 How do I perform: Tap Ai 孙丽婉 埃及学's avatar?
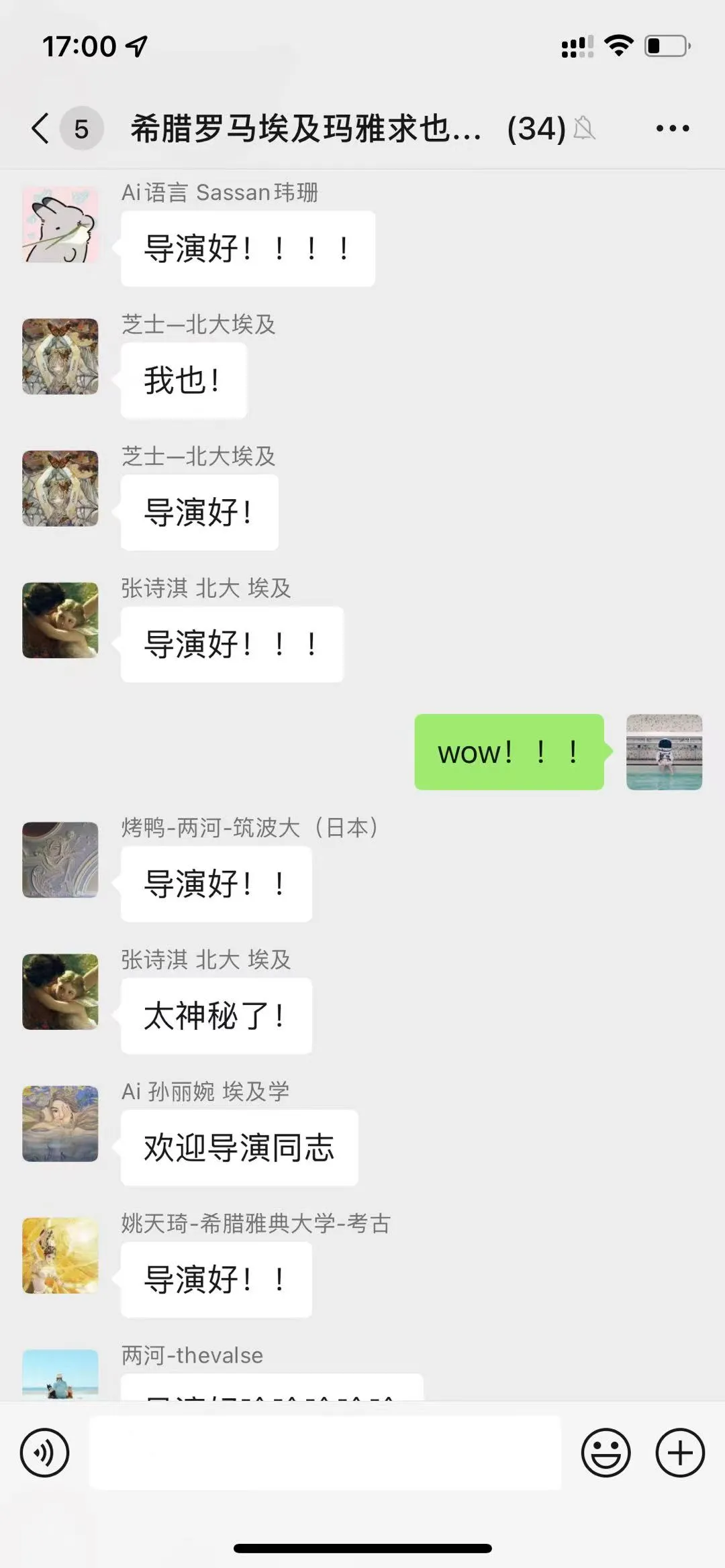pos(60,1123)
